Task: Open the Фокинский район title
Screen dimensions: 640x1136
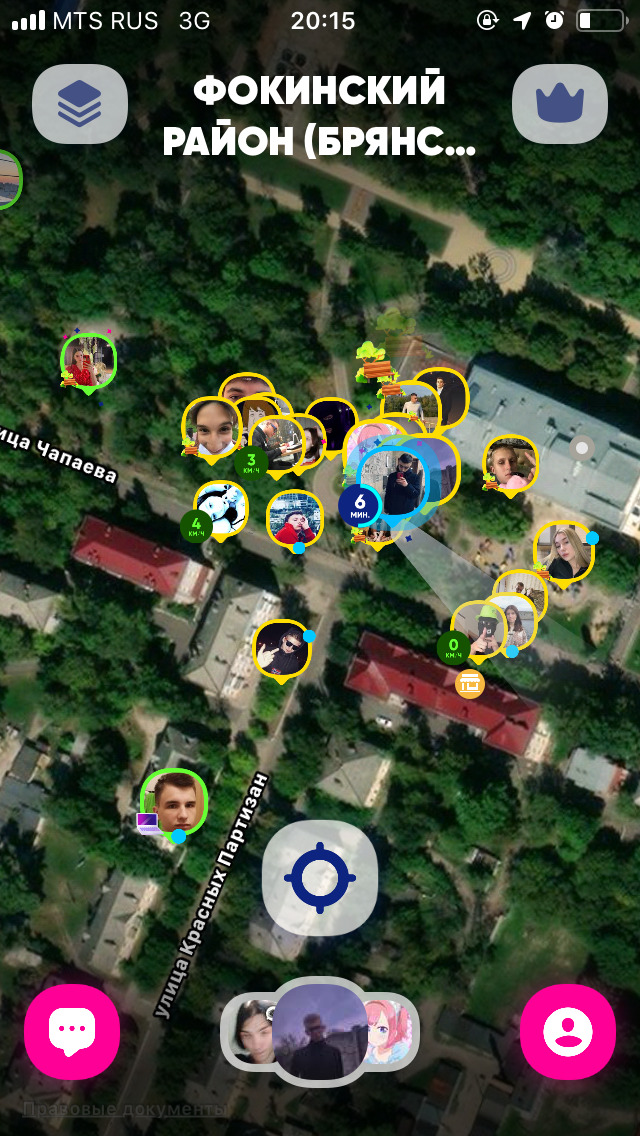Action: pyautogui.click(x=319, y=118)
